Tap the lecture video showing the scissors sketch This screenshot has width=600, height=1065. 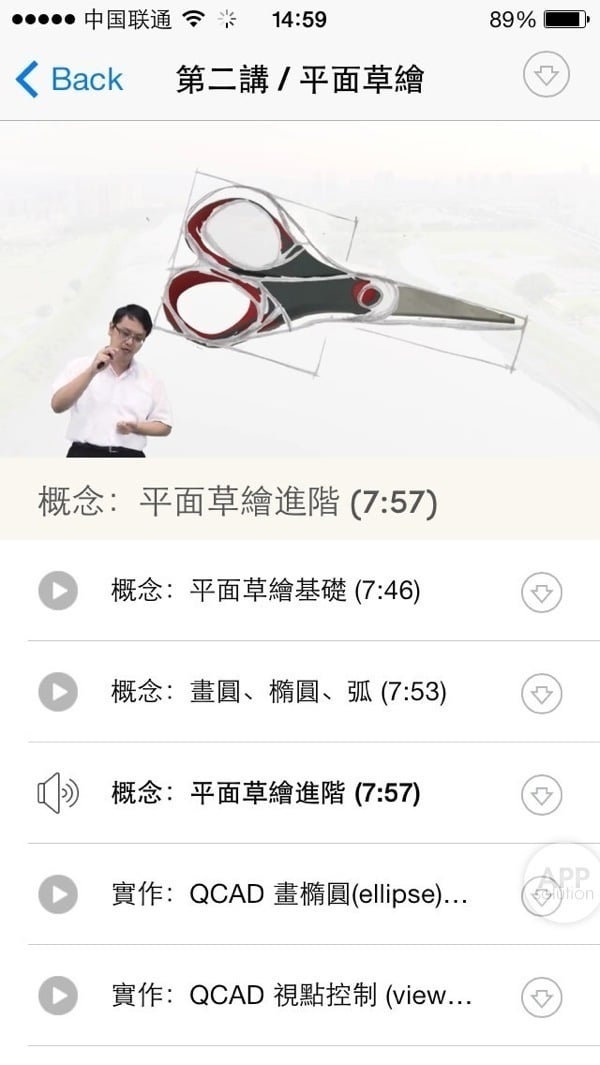[300, 290]
